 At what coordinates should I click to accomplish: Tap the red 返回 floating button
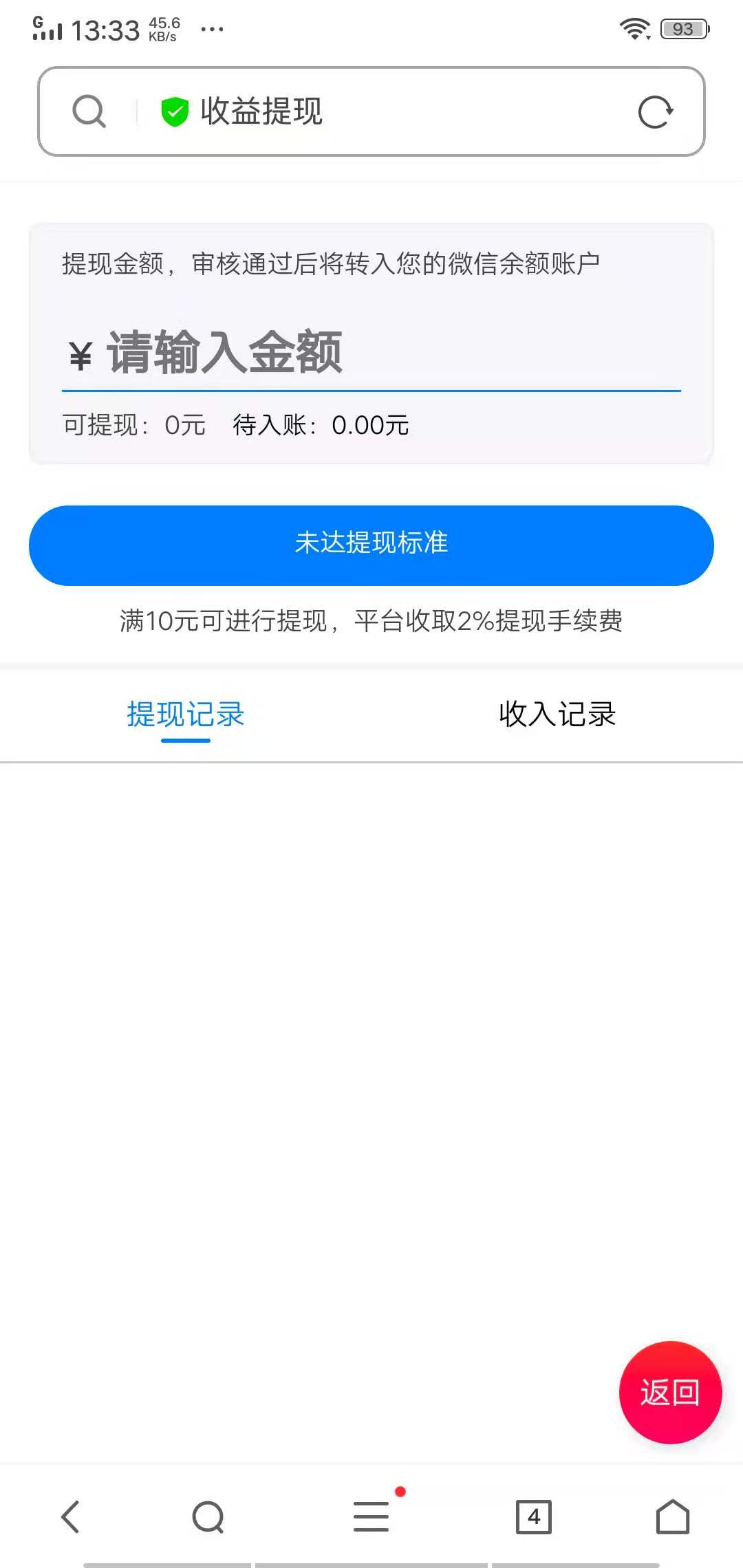669,1393
